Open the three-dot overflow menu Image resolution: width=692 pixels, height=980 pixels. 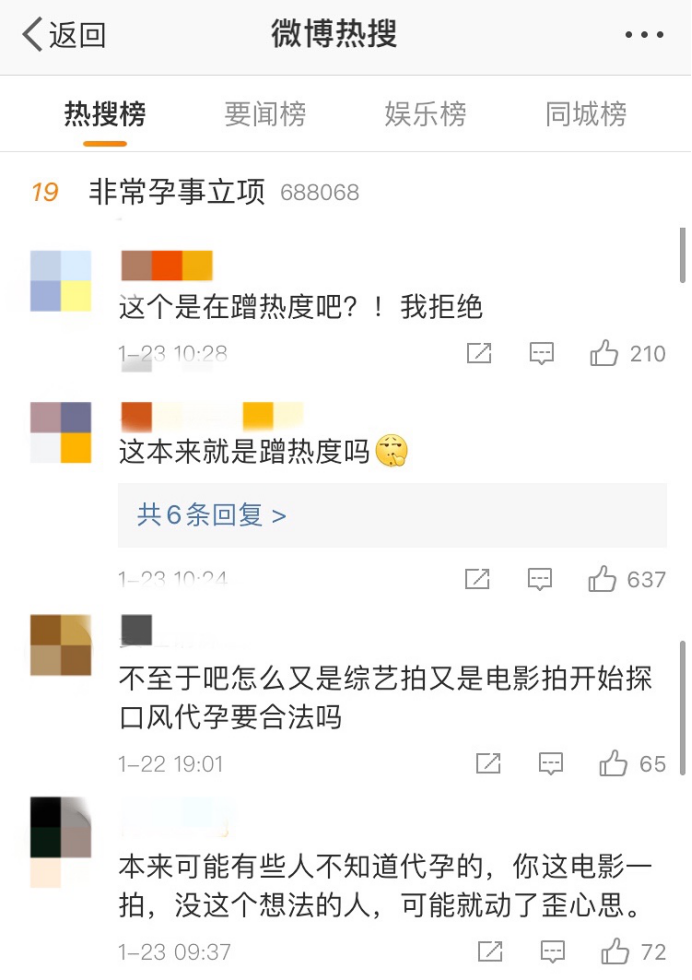(x=643, y=35)
